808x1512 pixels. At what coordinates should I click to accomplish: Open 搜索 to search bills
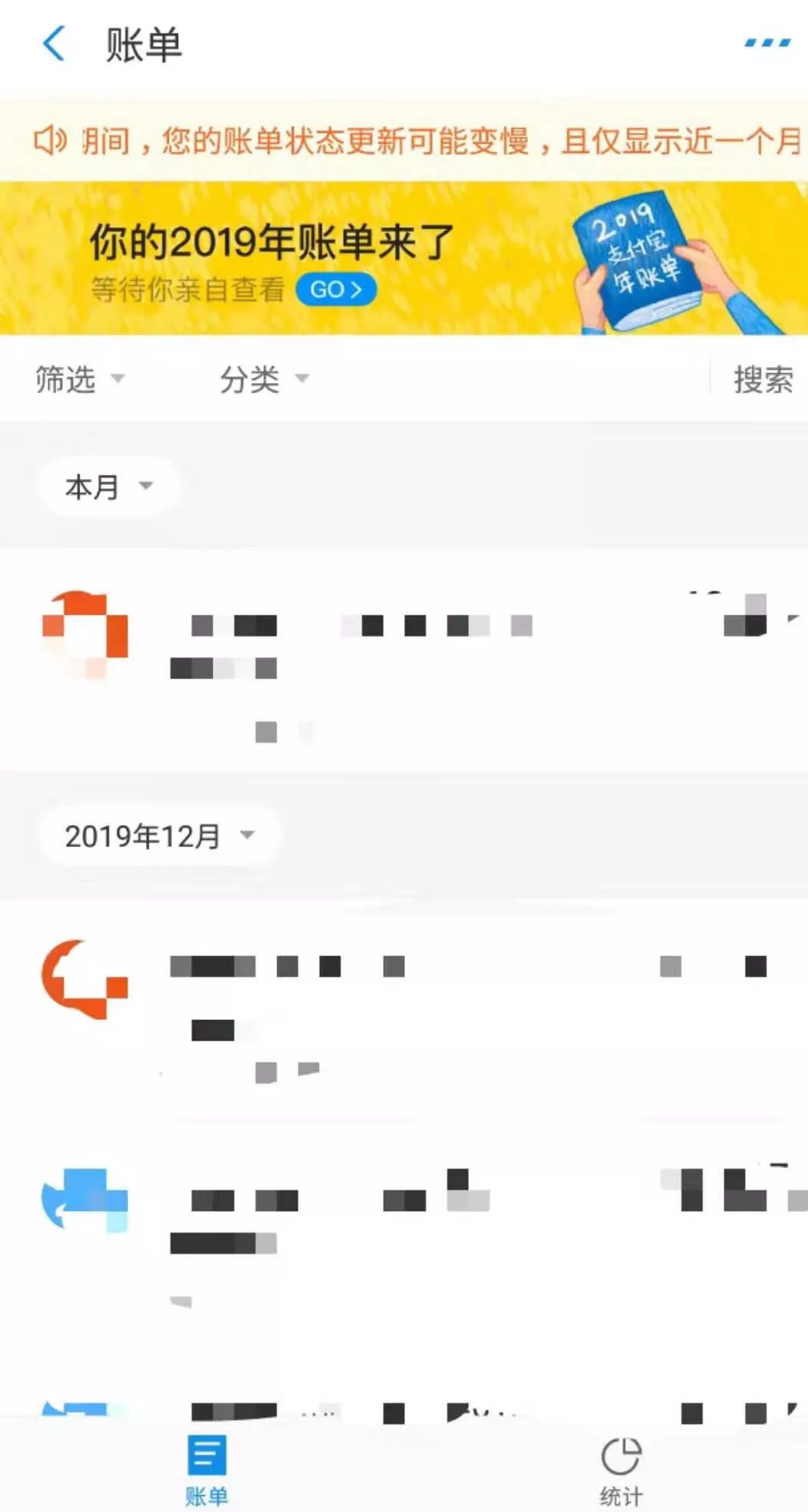click(x=762, y=379)
